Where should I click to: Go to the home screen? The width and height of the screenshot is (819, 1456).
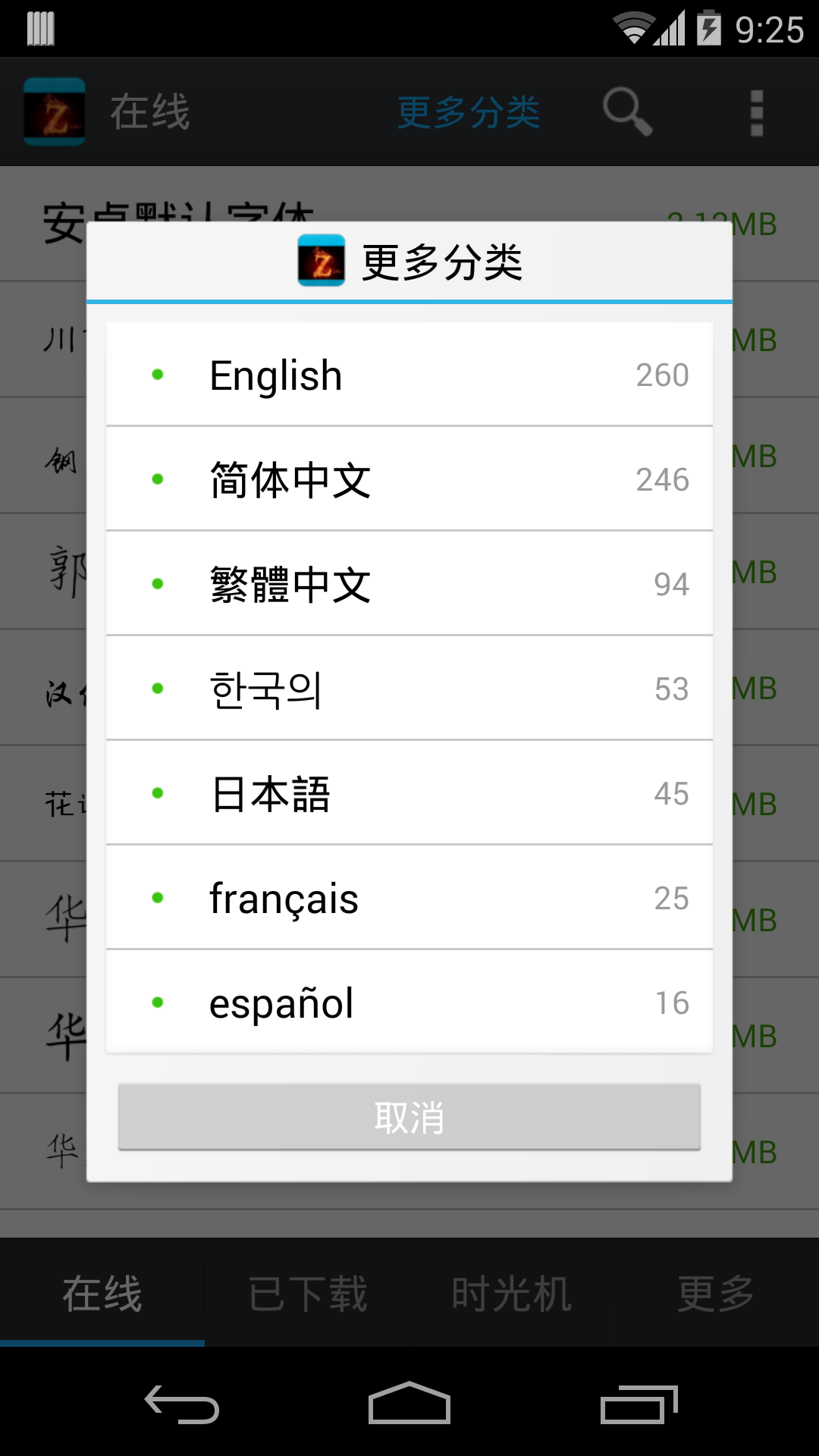tap(409, 1404)
